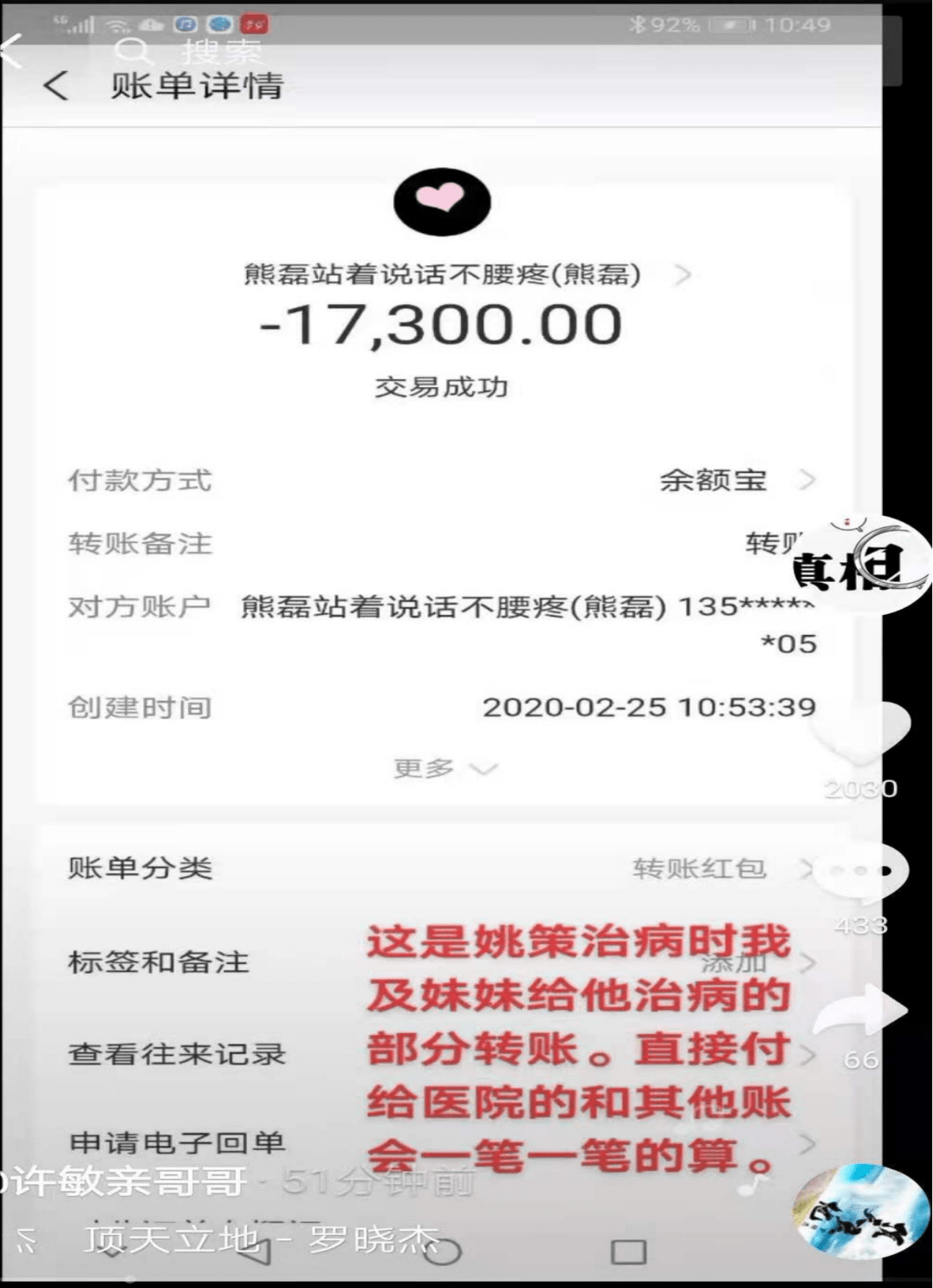Tap the system recent apps square button
The image size is (933, 1288).
pos(628,1252)
